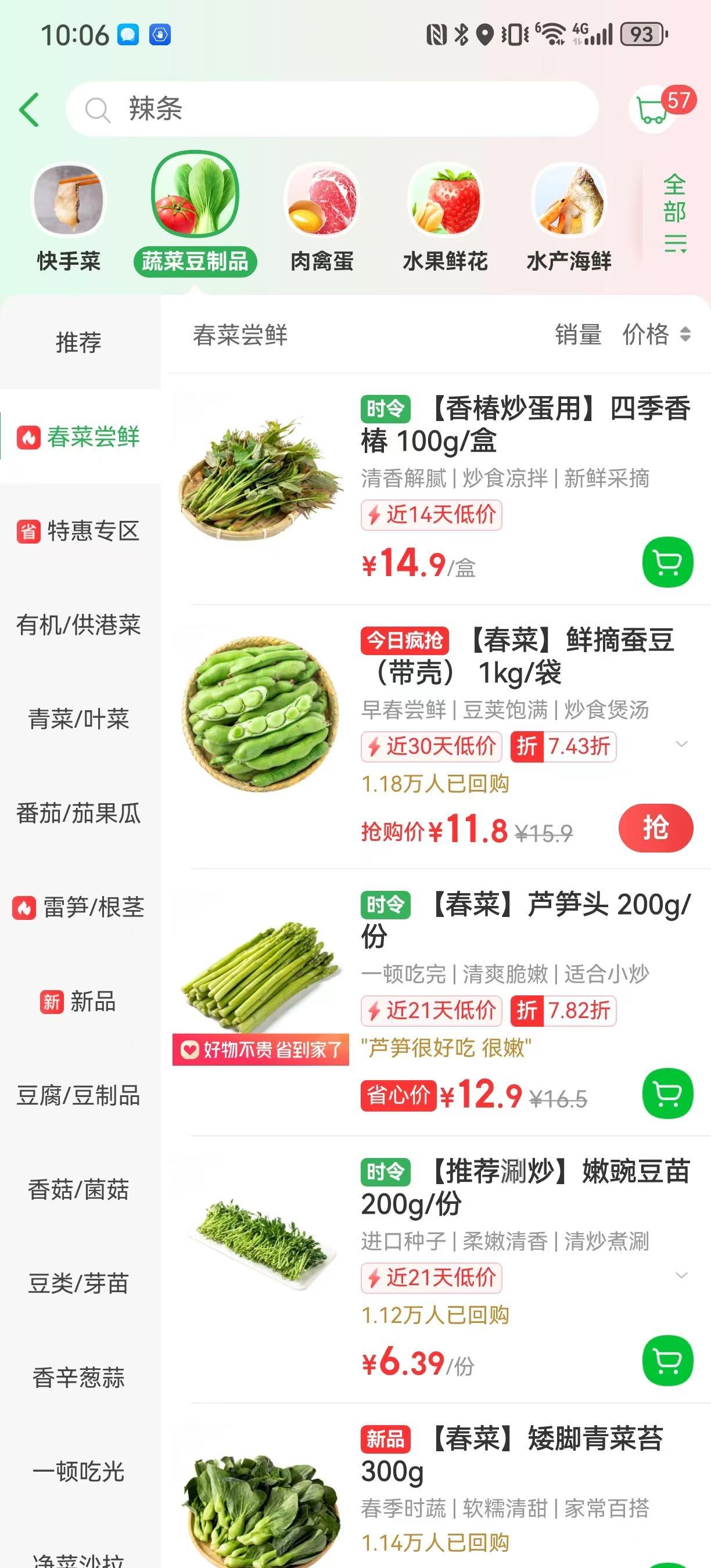Tap 抢 for 鲜摘蚕豆 1kg/袋
This screenshot has height=1568, width=711.
[x=656, y=828]
